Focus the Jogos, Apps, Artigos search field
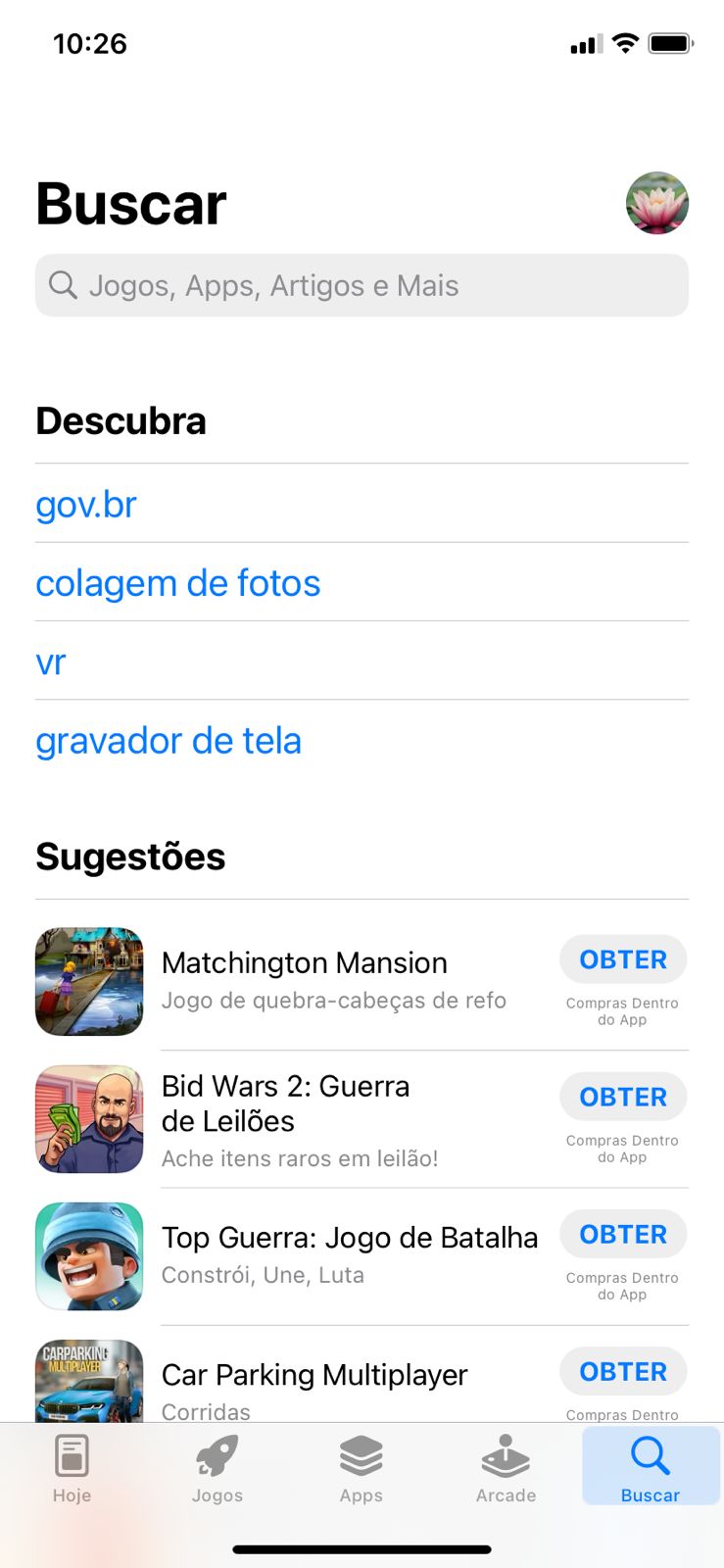The height and width of the screenshot is (1568, 724). pyautogui.click(x=362, y=285)
